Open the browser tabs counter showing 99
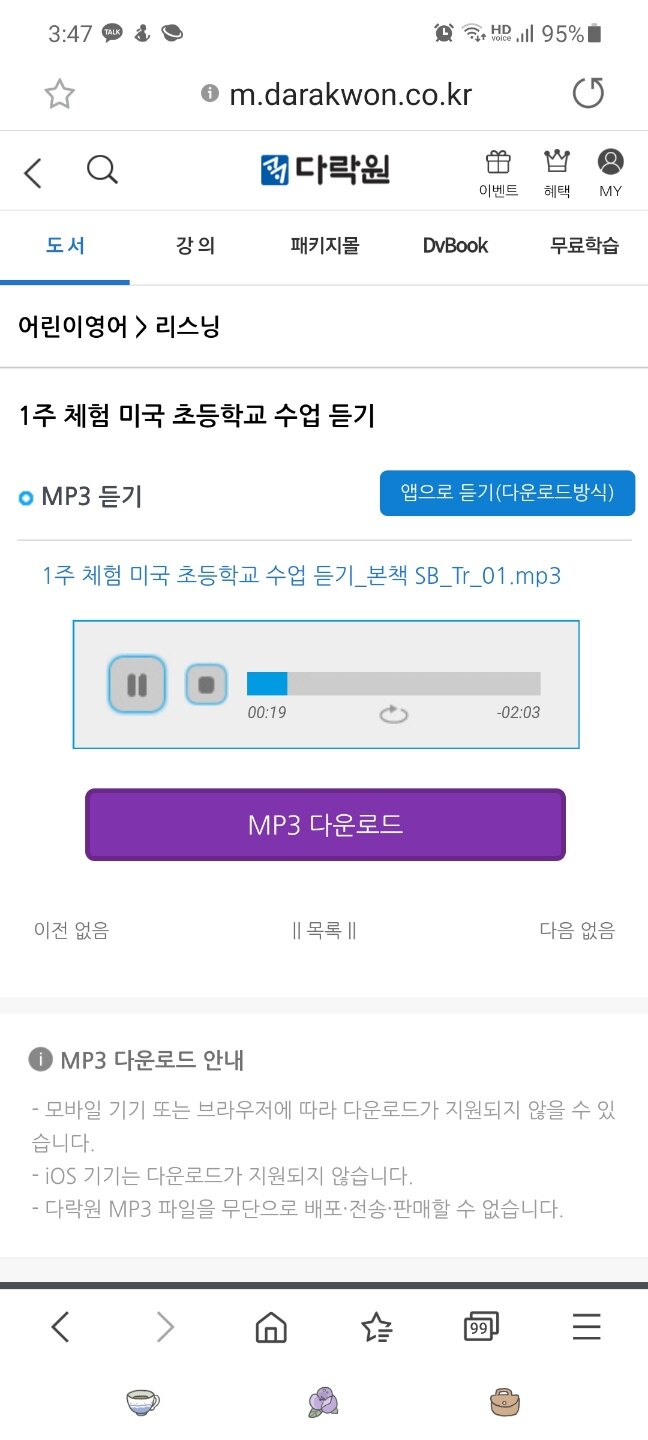This screenshot has height=1440, width=648. (482, 1327)
